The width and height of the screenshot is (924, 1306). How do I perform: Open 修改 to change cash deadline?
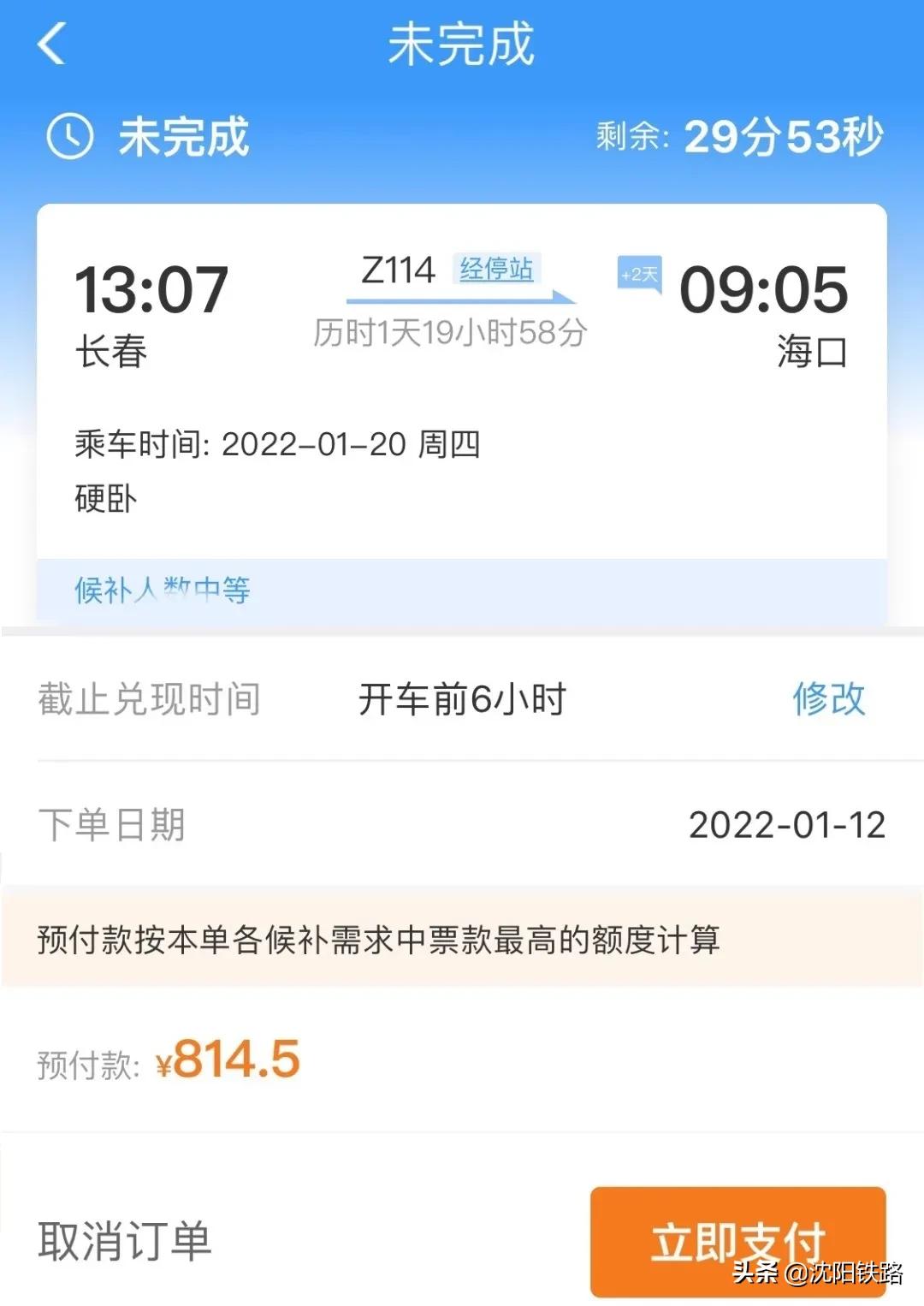point(826,700)
